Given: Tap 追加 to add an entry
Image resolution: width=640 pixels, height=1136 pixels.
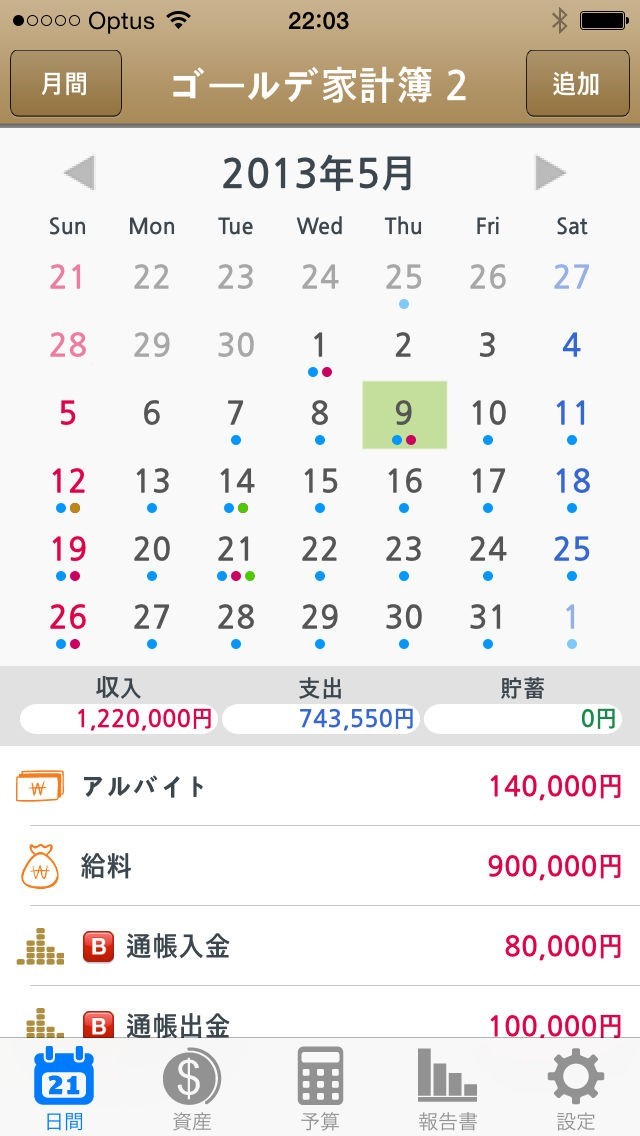Looking at the screenshot, I should pos(577,83).
